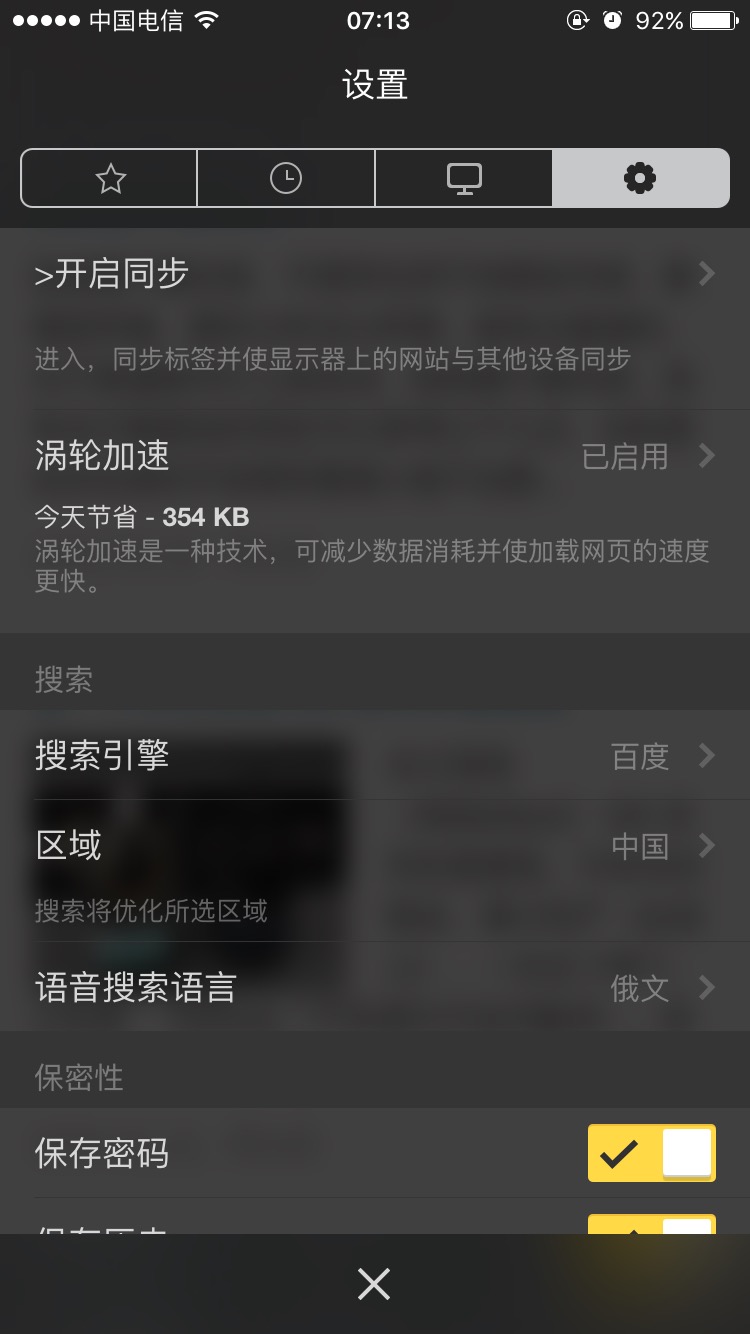Viewport: 750px width, 1334px height.
Task: Open the Bookmarks star tab
Action: coord(108,177)
